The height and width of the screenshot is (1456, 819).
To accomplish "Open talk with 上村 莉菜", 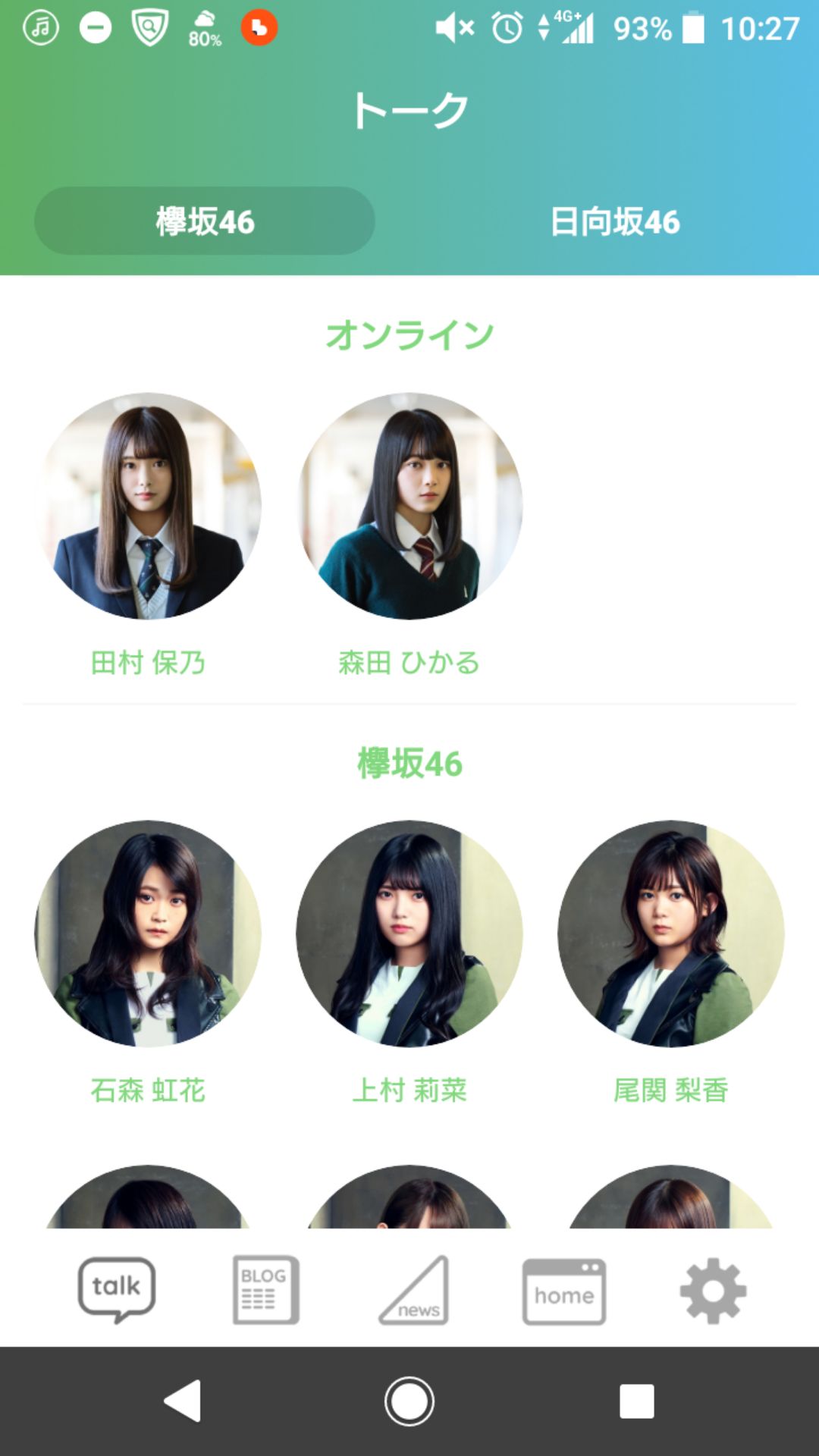I will [409, 934].
